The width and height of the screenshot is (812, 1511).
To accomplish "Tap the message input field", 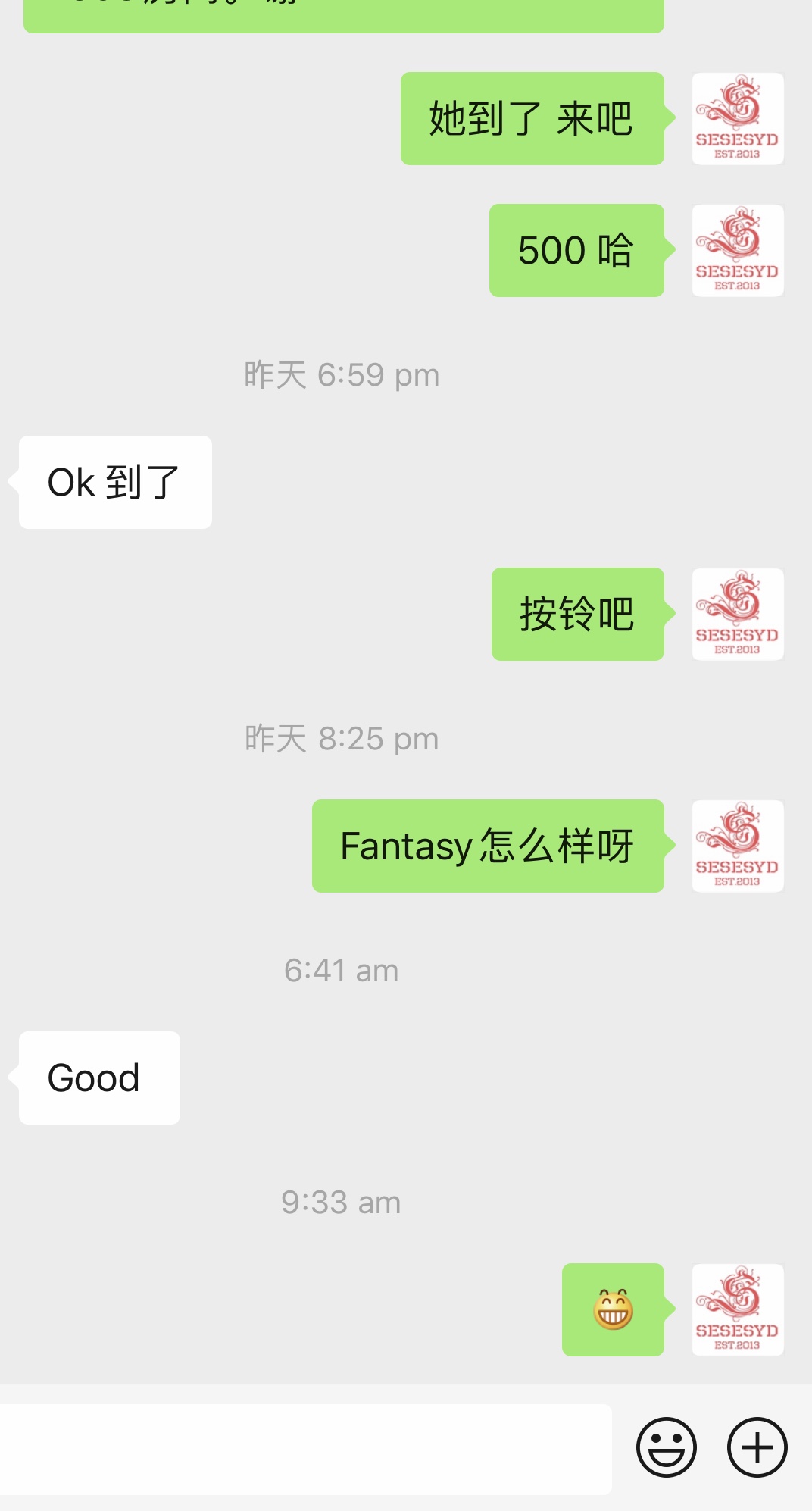I will (x=303, y=1449).
